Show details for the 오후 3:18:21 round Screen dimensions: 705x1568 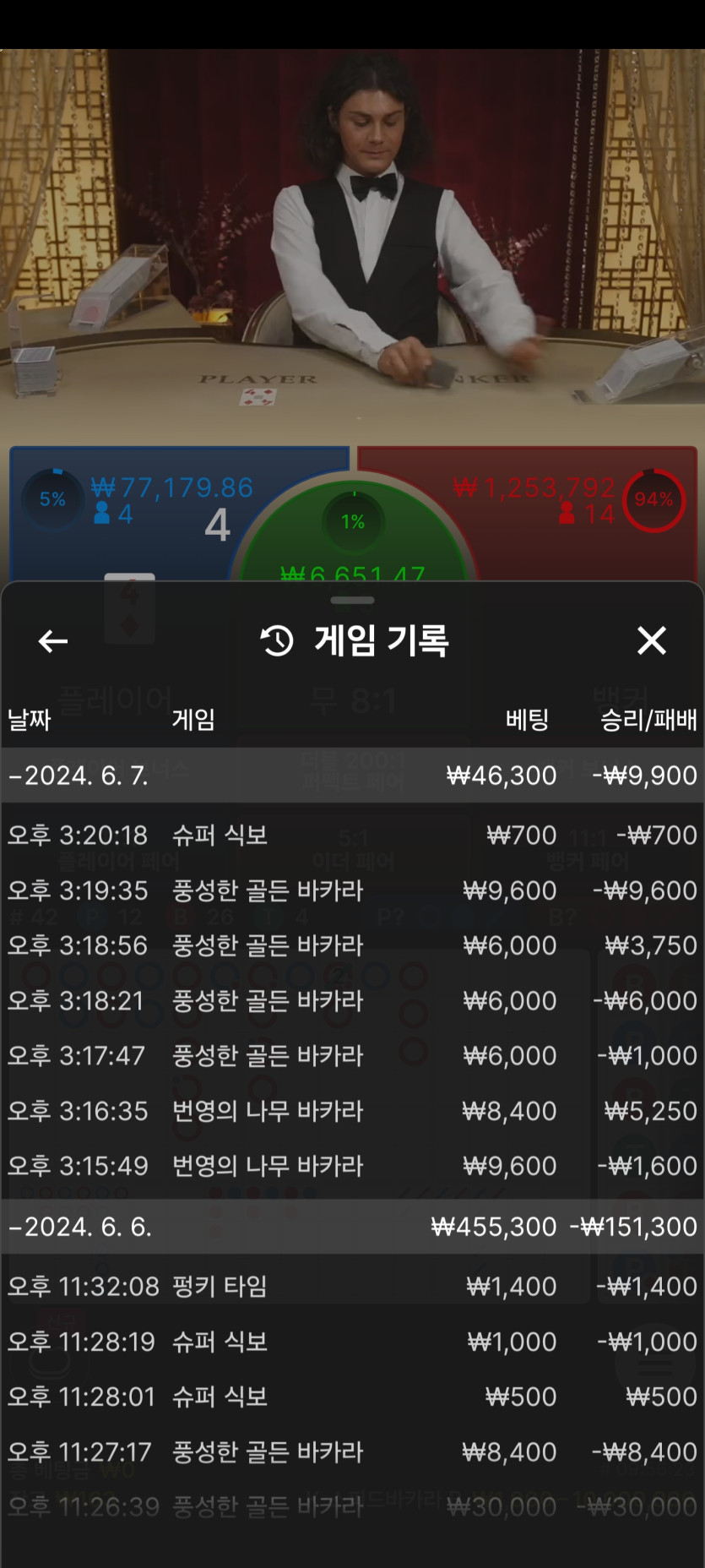pyautogui.click(x=352, y=1000)
